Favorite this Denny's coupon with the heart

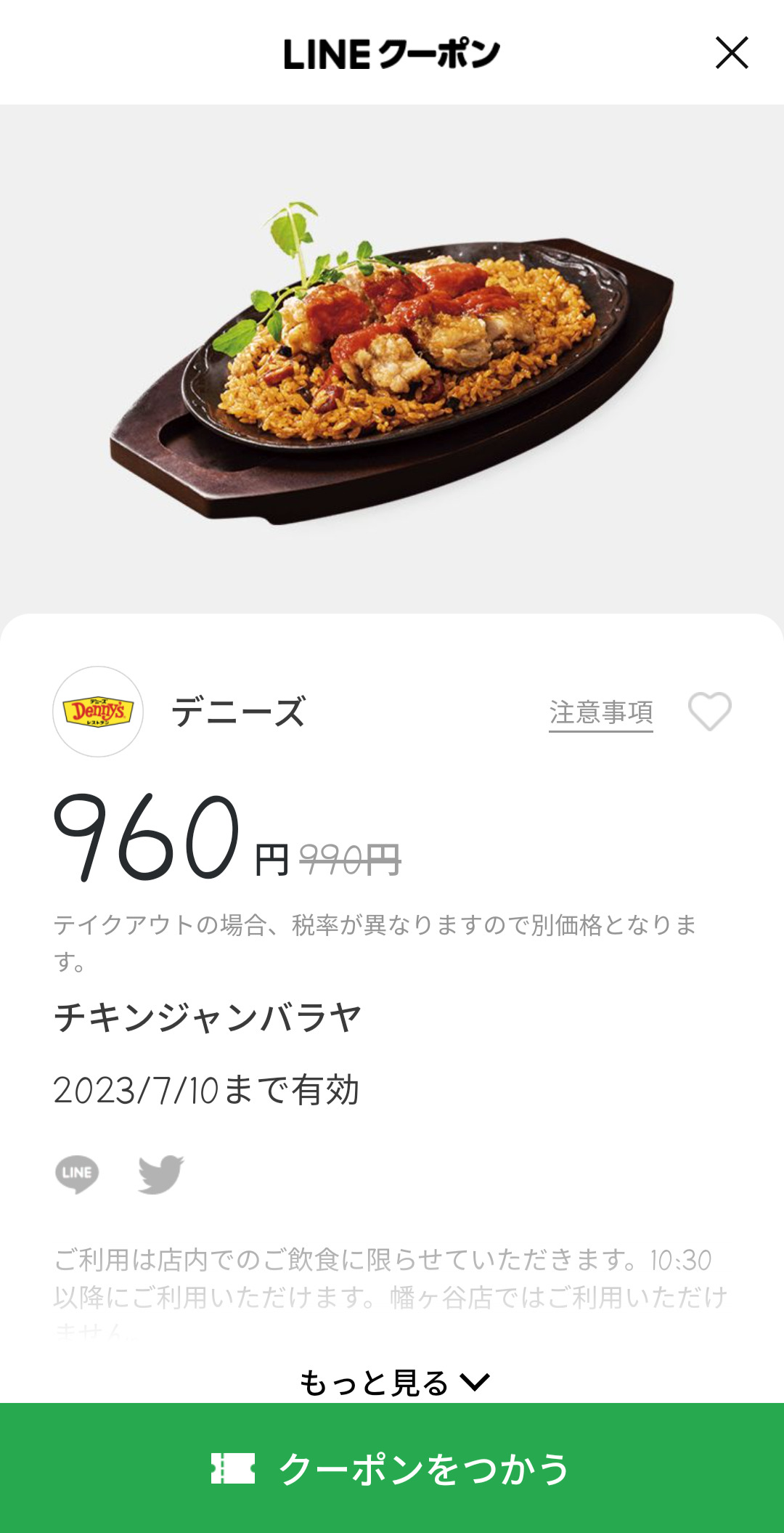pyautogui.click(x=709, y=712)
